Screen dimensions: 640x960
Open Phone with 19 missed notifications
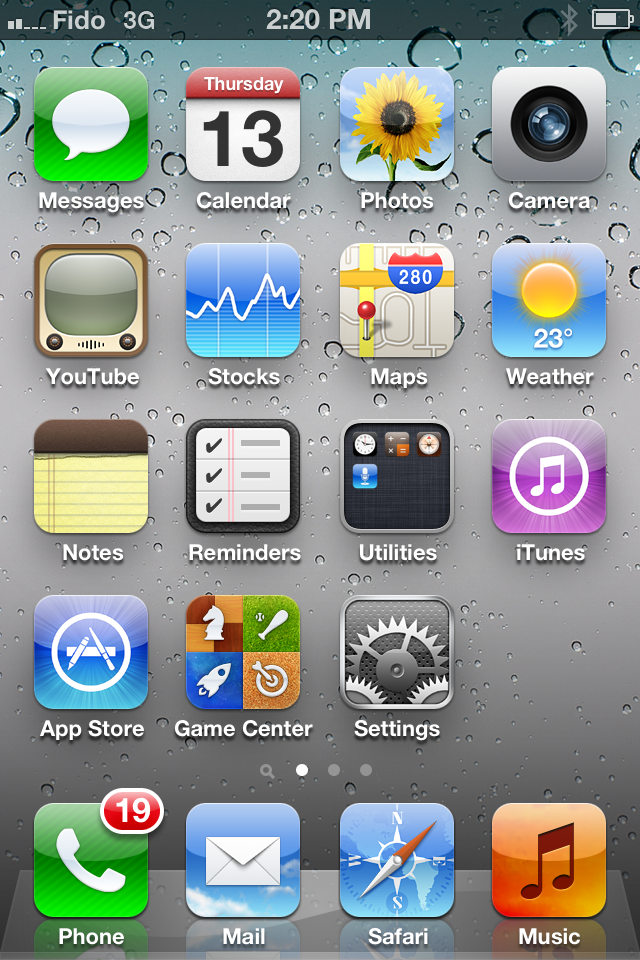[x=91, y=861]
